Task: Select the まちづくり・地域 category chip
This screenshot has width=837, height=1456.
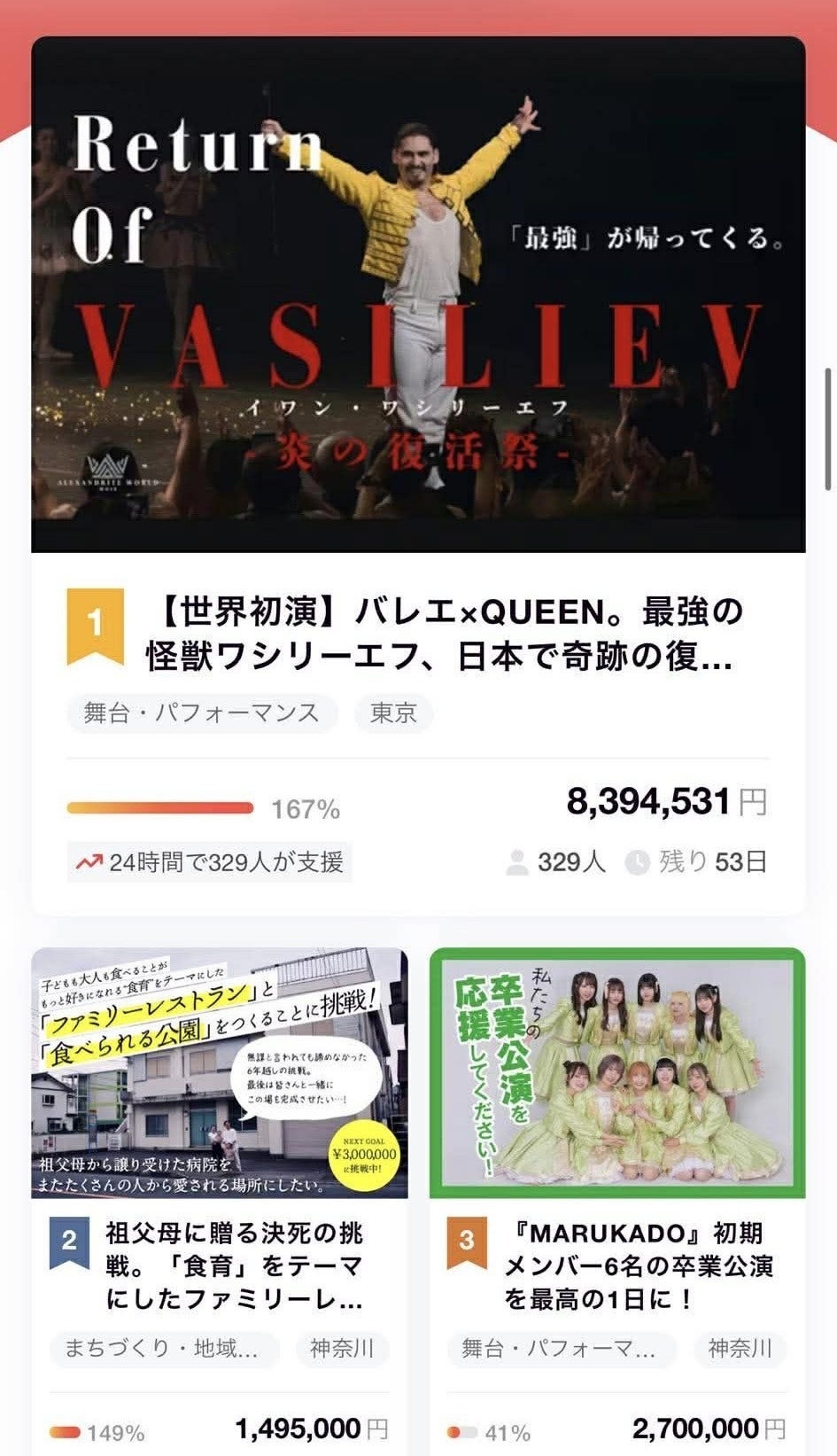Action: [162, 1349]
